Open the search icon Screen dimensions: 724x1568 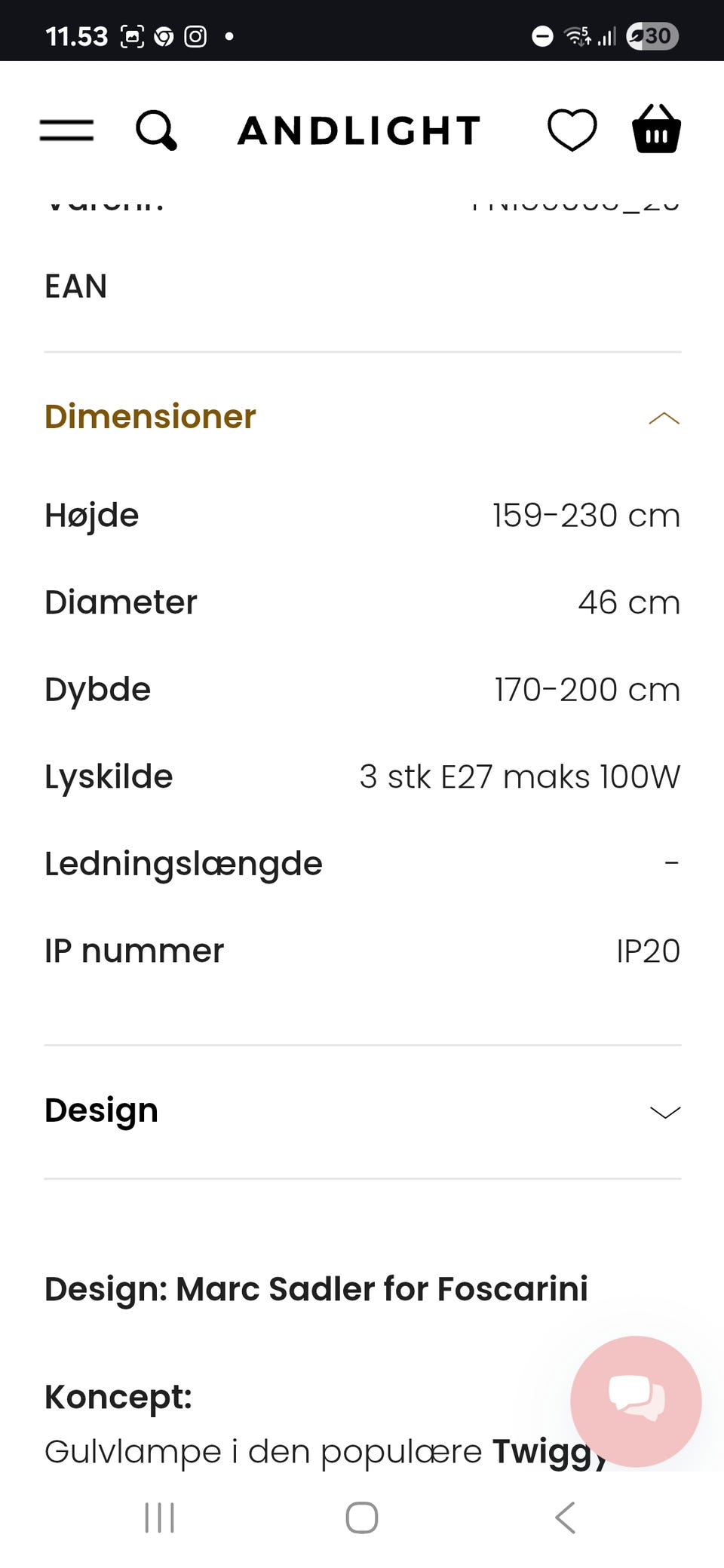[156, 130]
